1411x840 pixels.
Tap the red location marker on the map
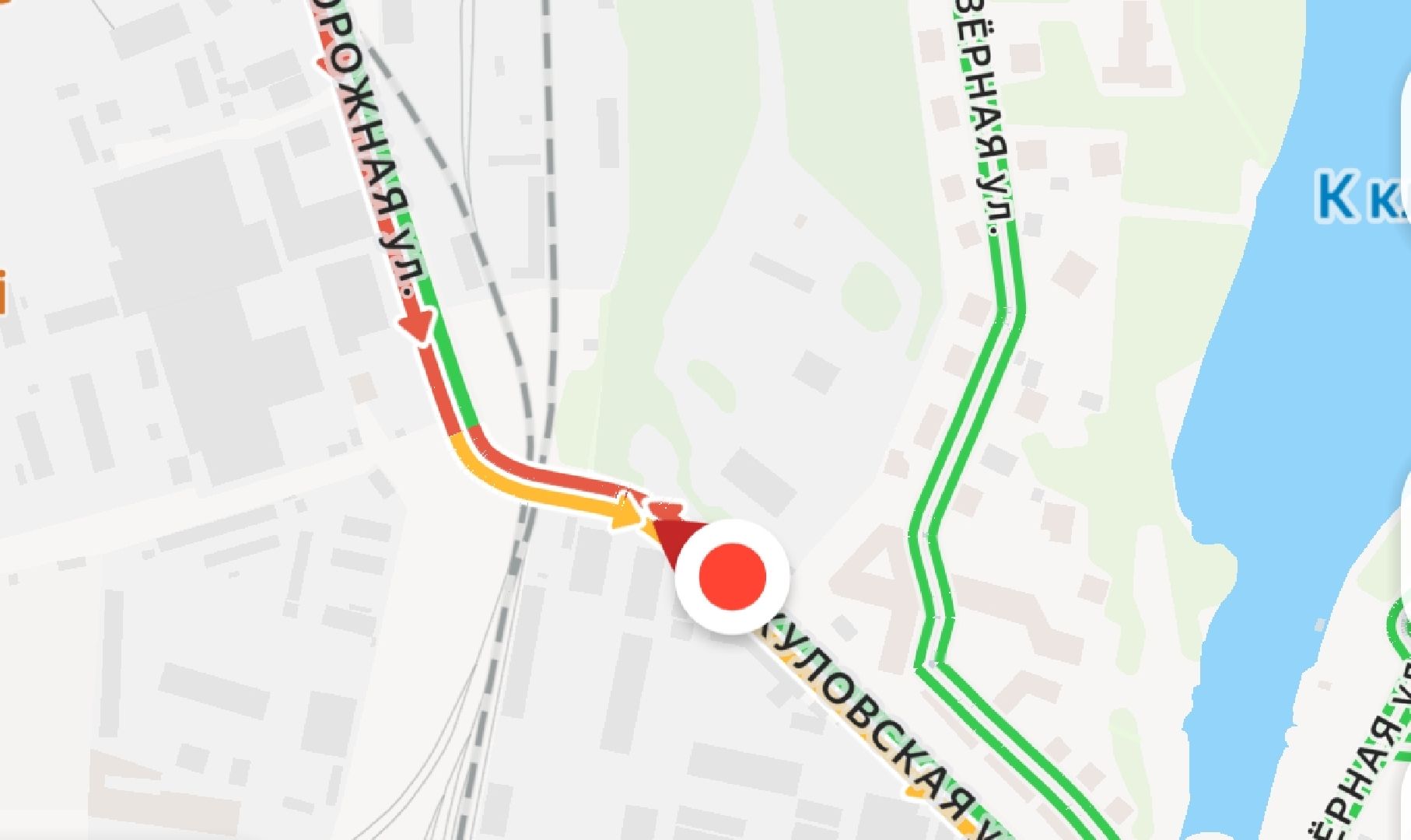pyautogui.click(x=732, y=577)
